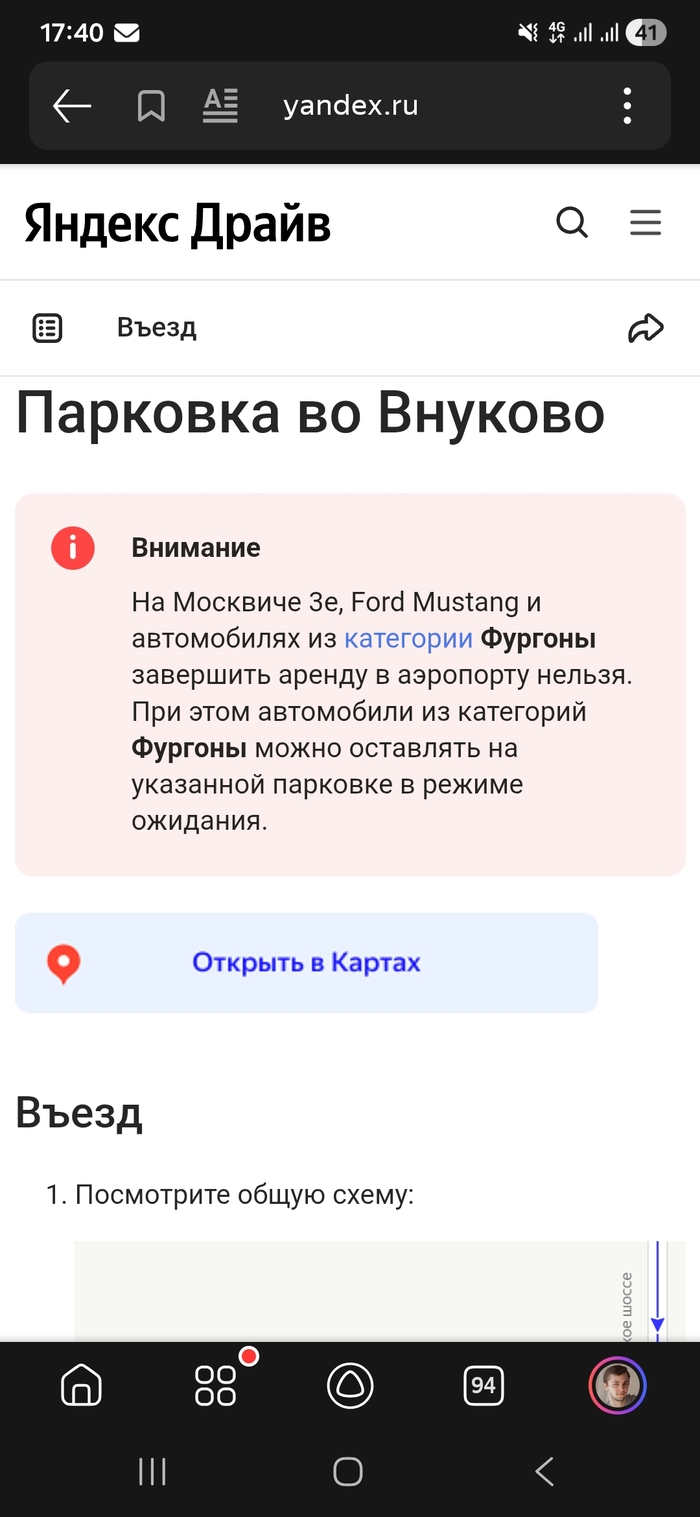Tap the yandex.ru address bar
The width and height of the screenshot is (700, 1517).
(x=350, y=106)
